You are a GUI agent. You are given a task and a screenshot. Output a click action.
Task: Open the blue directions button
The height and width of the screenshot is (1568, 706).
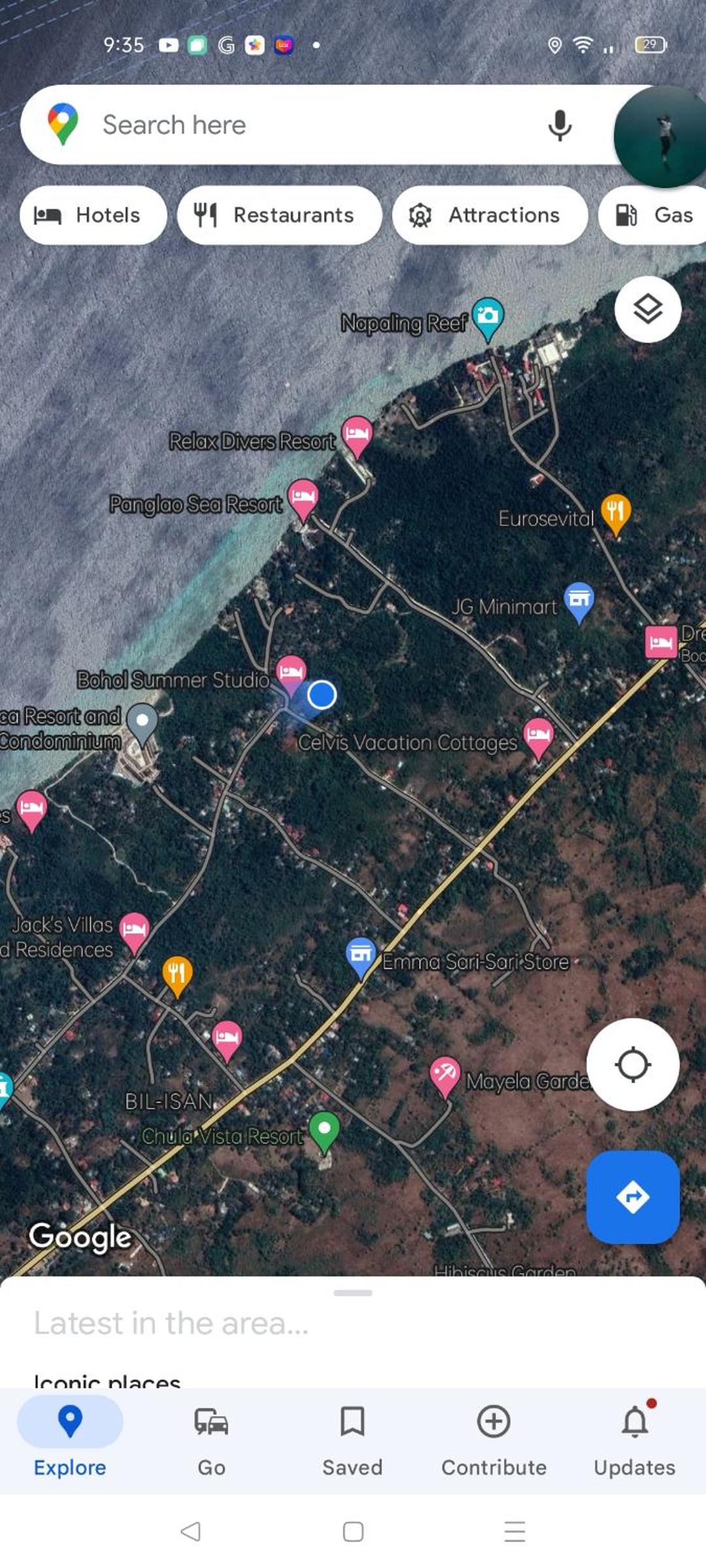[x=633, y=1197]
